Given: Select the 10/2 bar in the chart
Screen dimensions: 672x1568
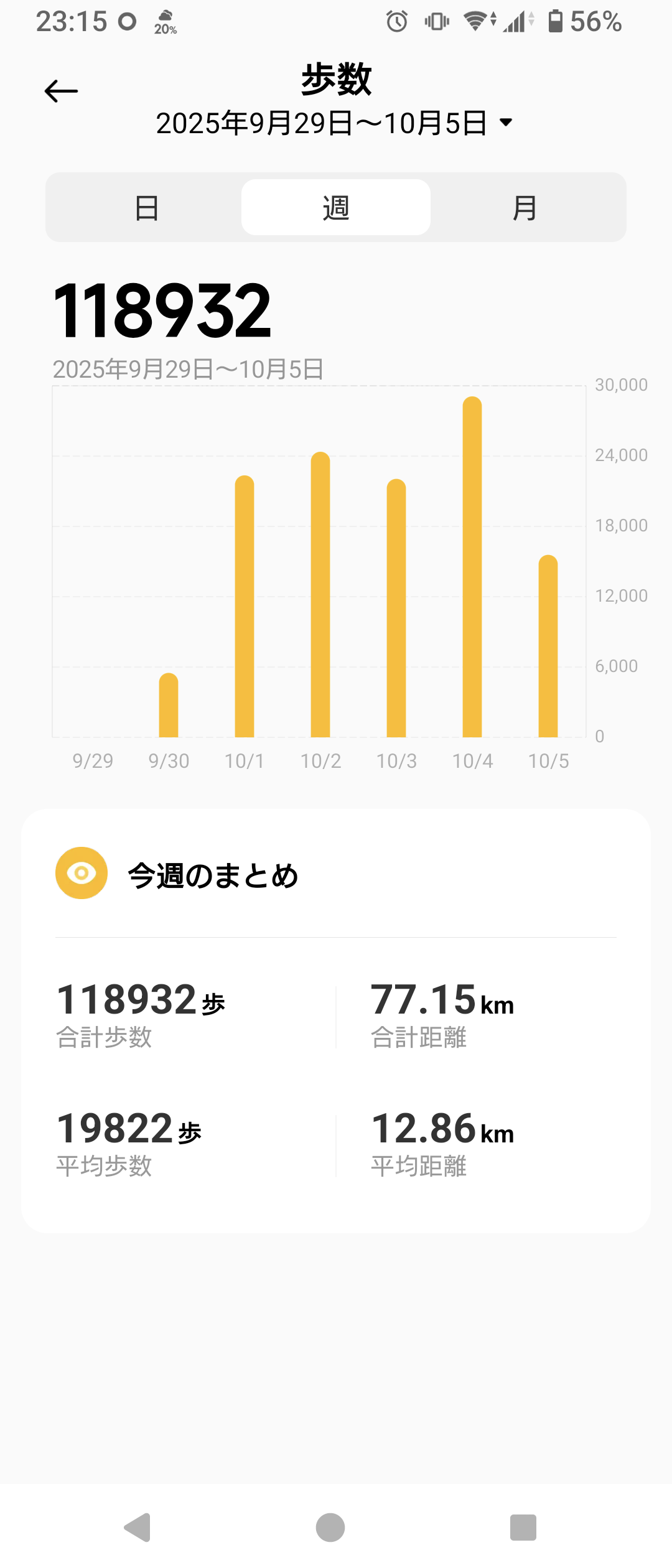Looking at the screenshot, I should 320,594.
